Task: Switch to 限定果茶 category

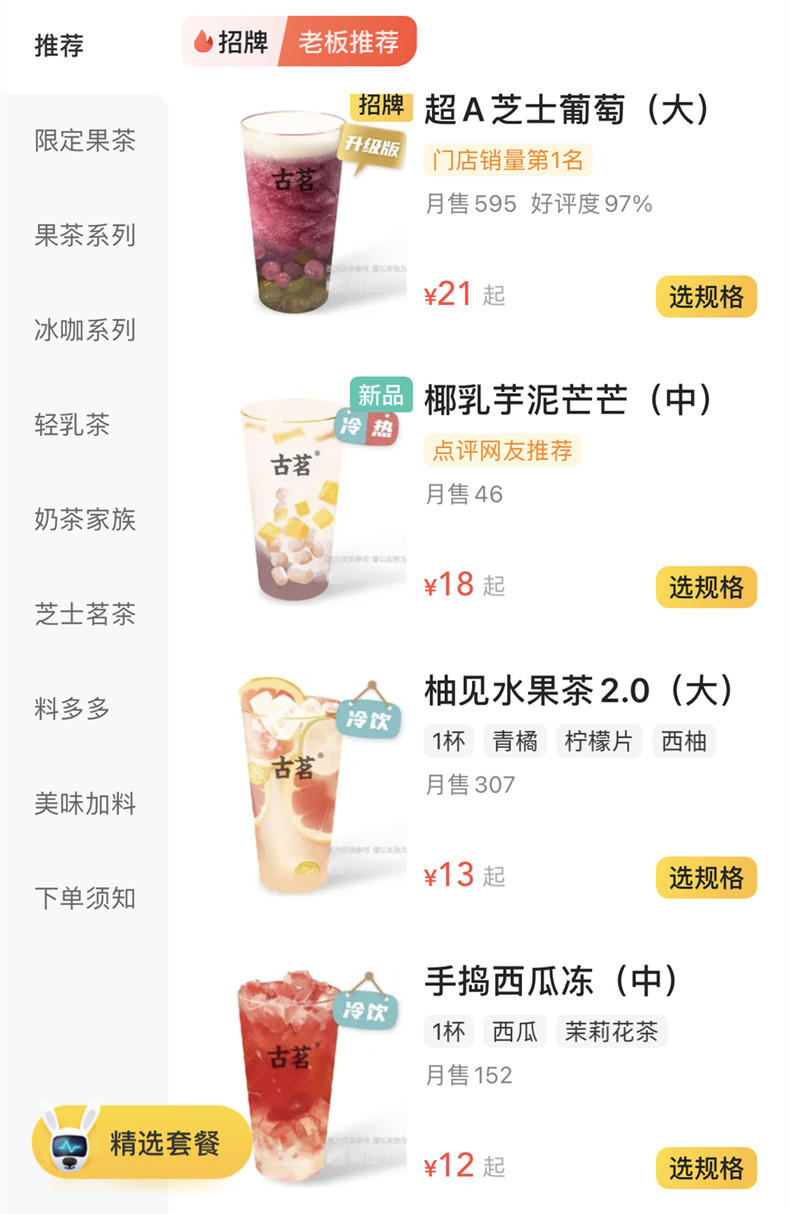Action: coord(85,141)
